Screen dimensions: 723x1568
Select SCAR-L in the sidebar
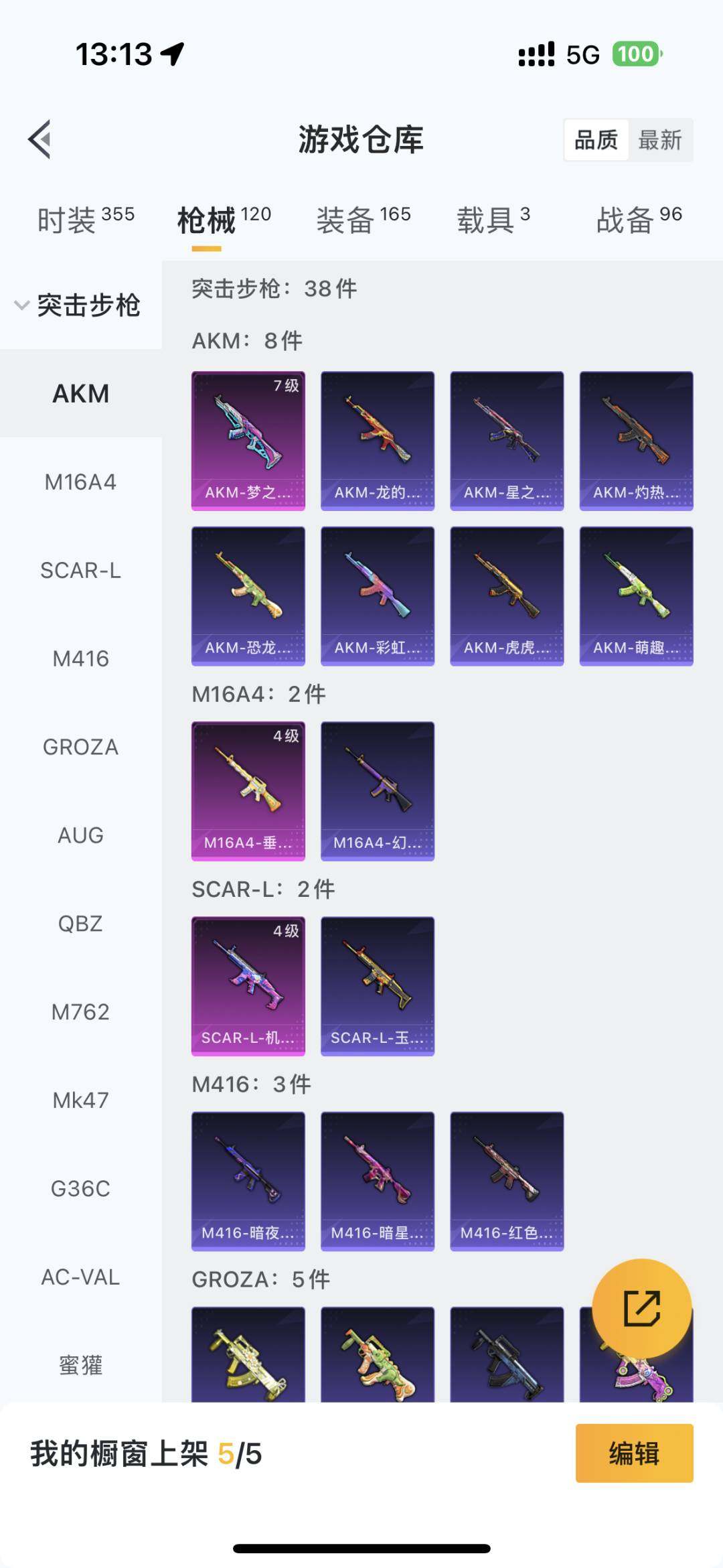(x=80, y=570)
